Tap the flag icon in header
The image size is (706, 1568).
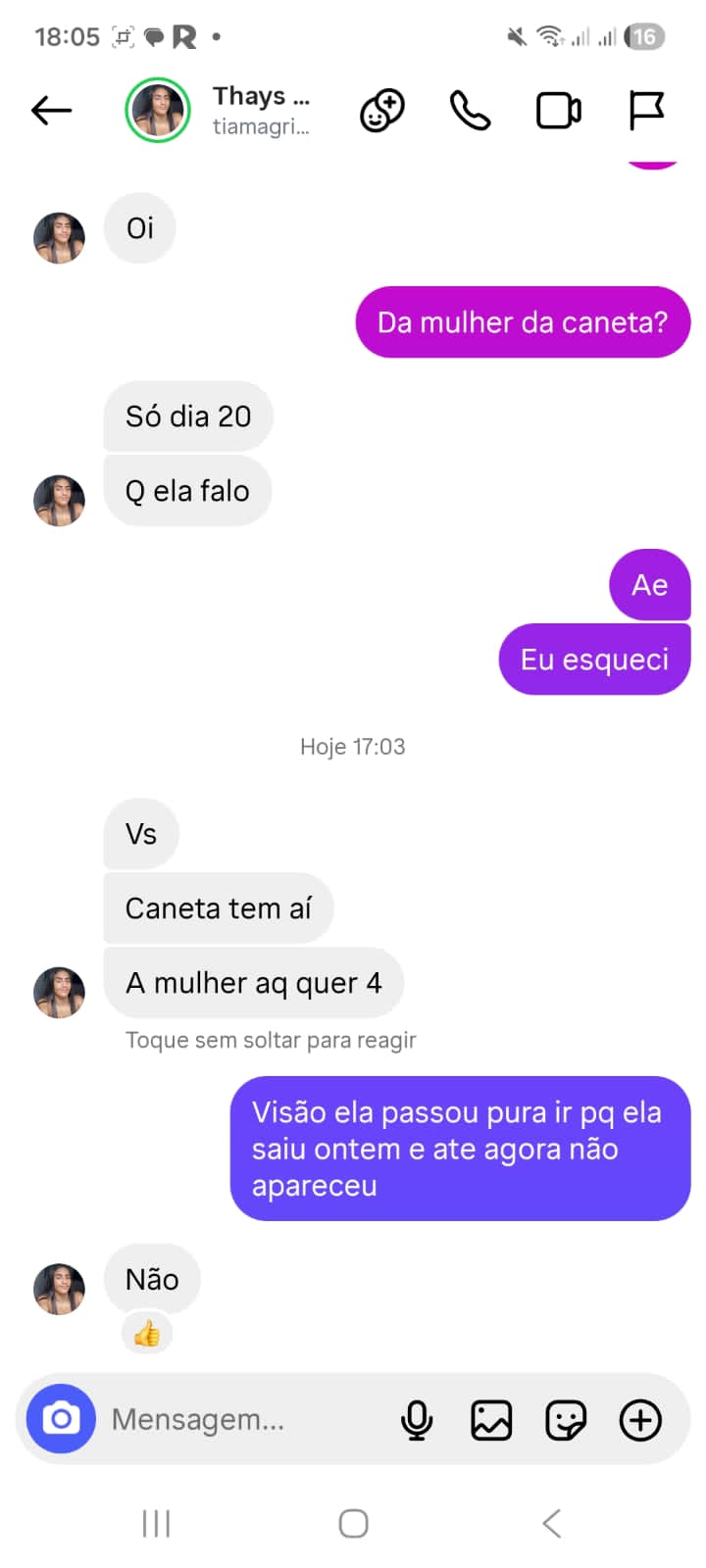[x=645, y=110]
